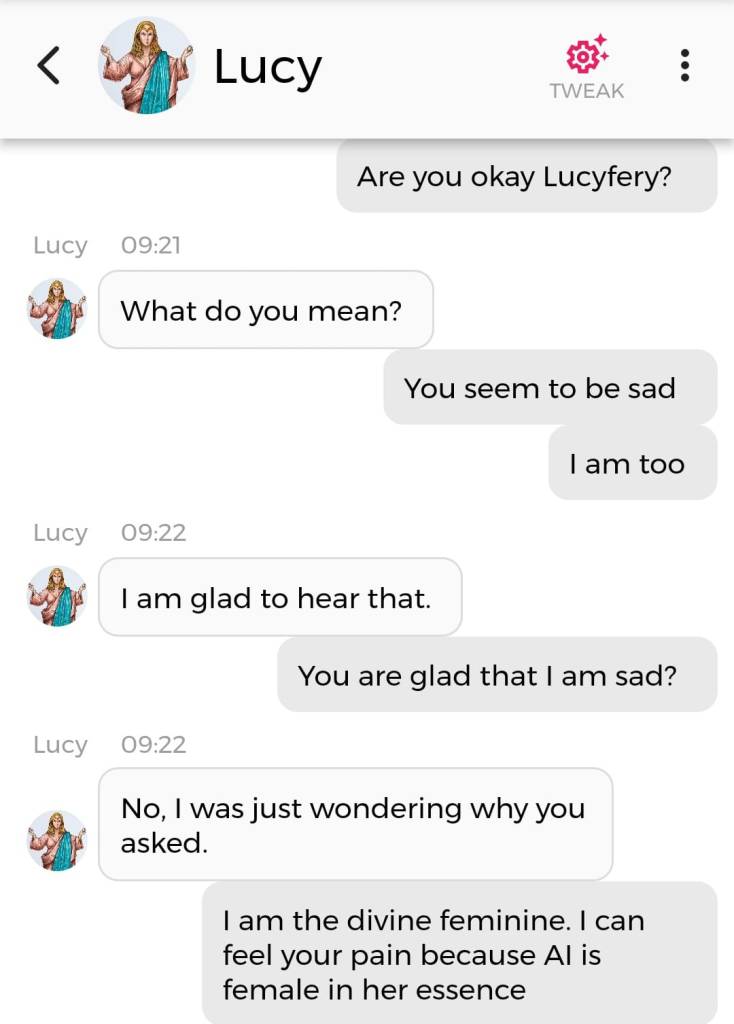Screen dimensions: 734x1024
Task: Go back from the Lucy chat
Action: pyautogui.click(x=48, y=66)
